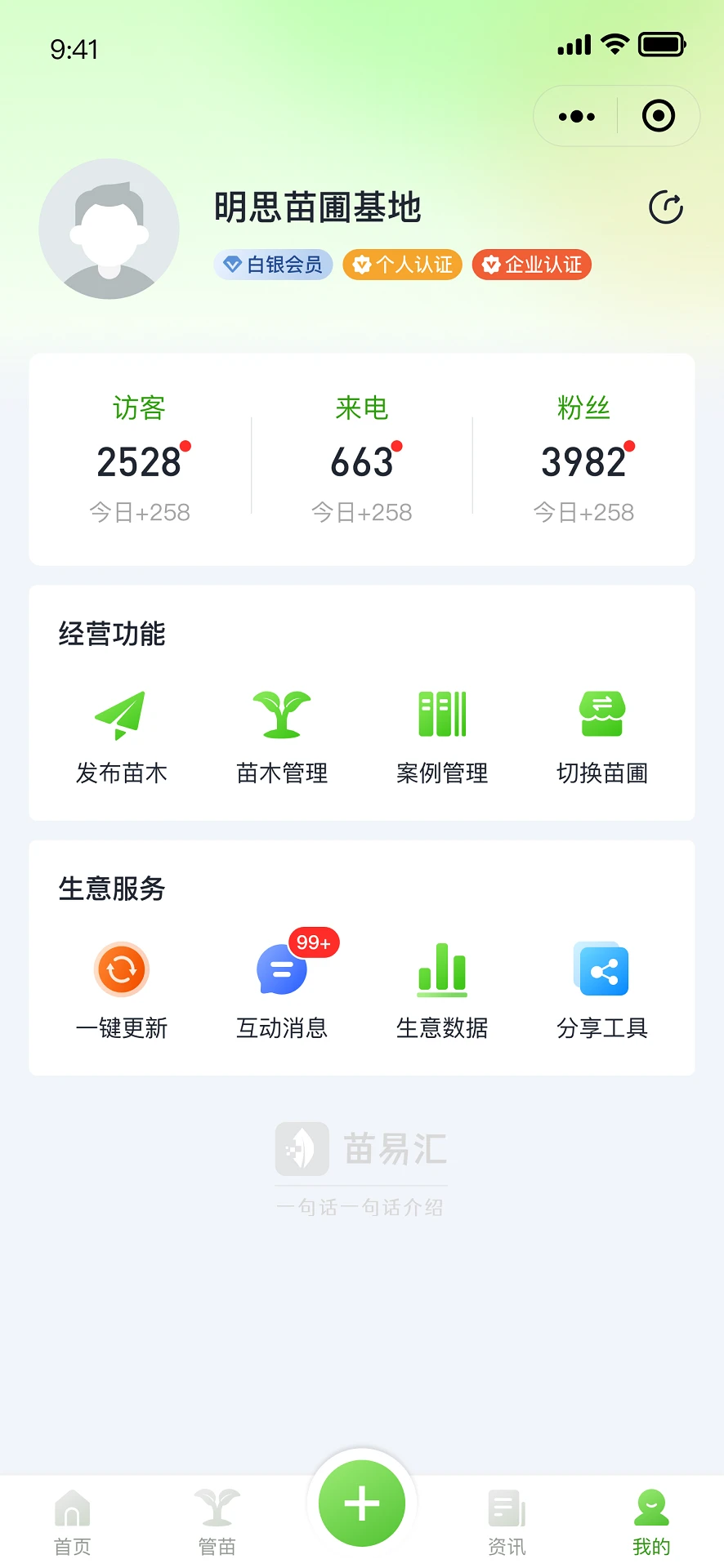Tap the 一键更新 one-key update icon
The image size is (724, 1568).
[121, 969]
